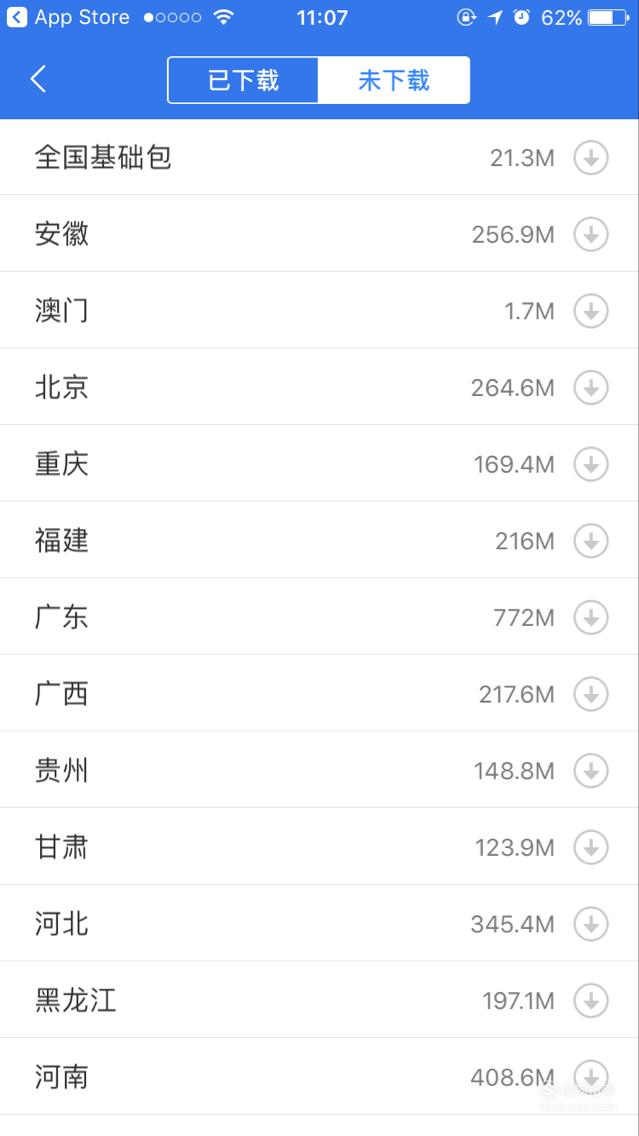Download the 全国基础包 package
The height and width of the screenshot is (1136, 639).
point(591,157)
